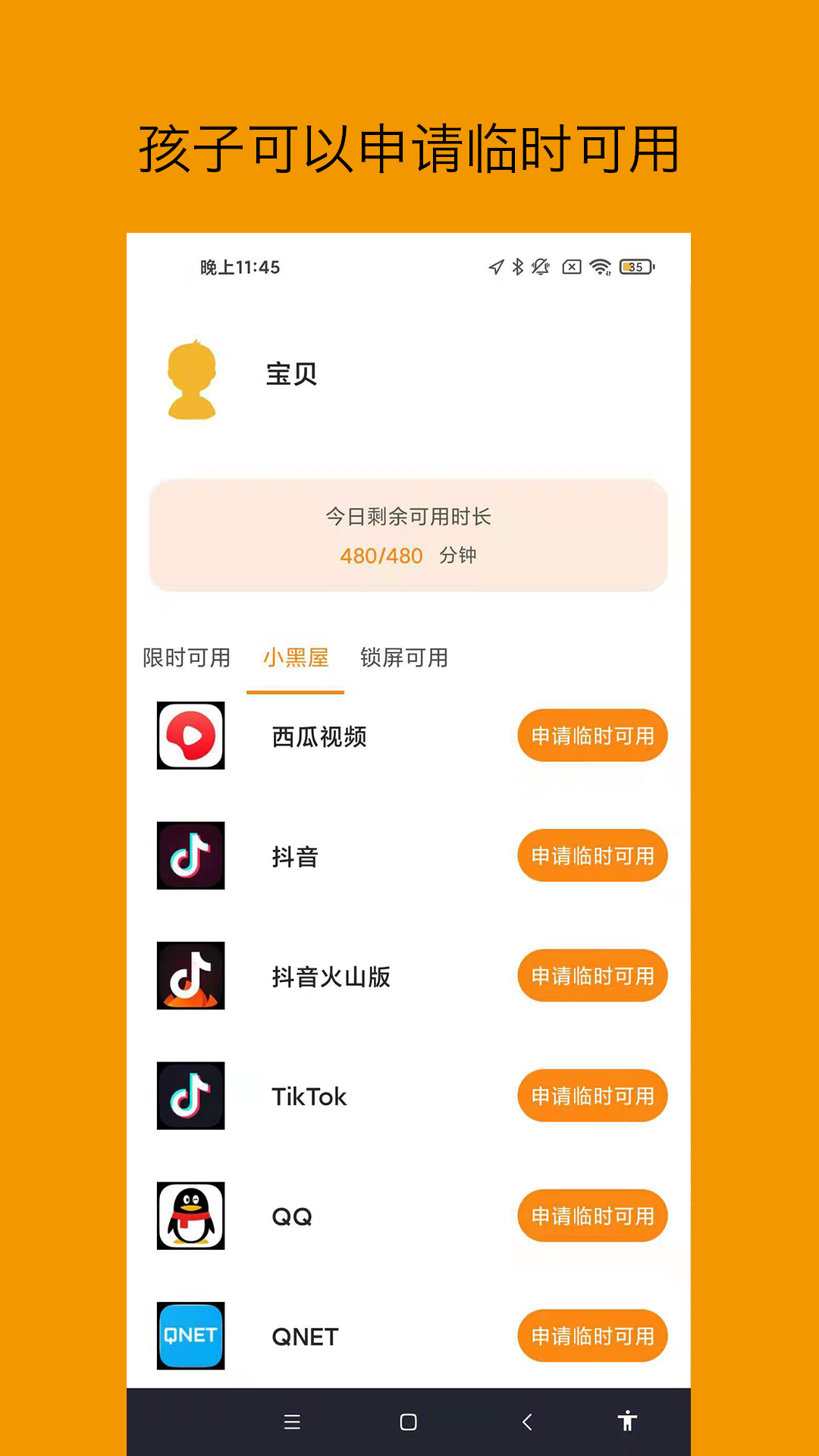This screenshot has width=819, height=1456.
Task: Request temporary access for TikTok
Action: [592, 1096]
